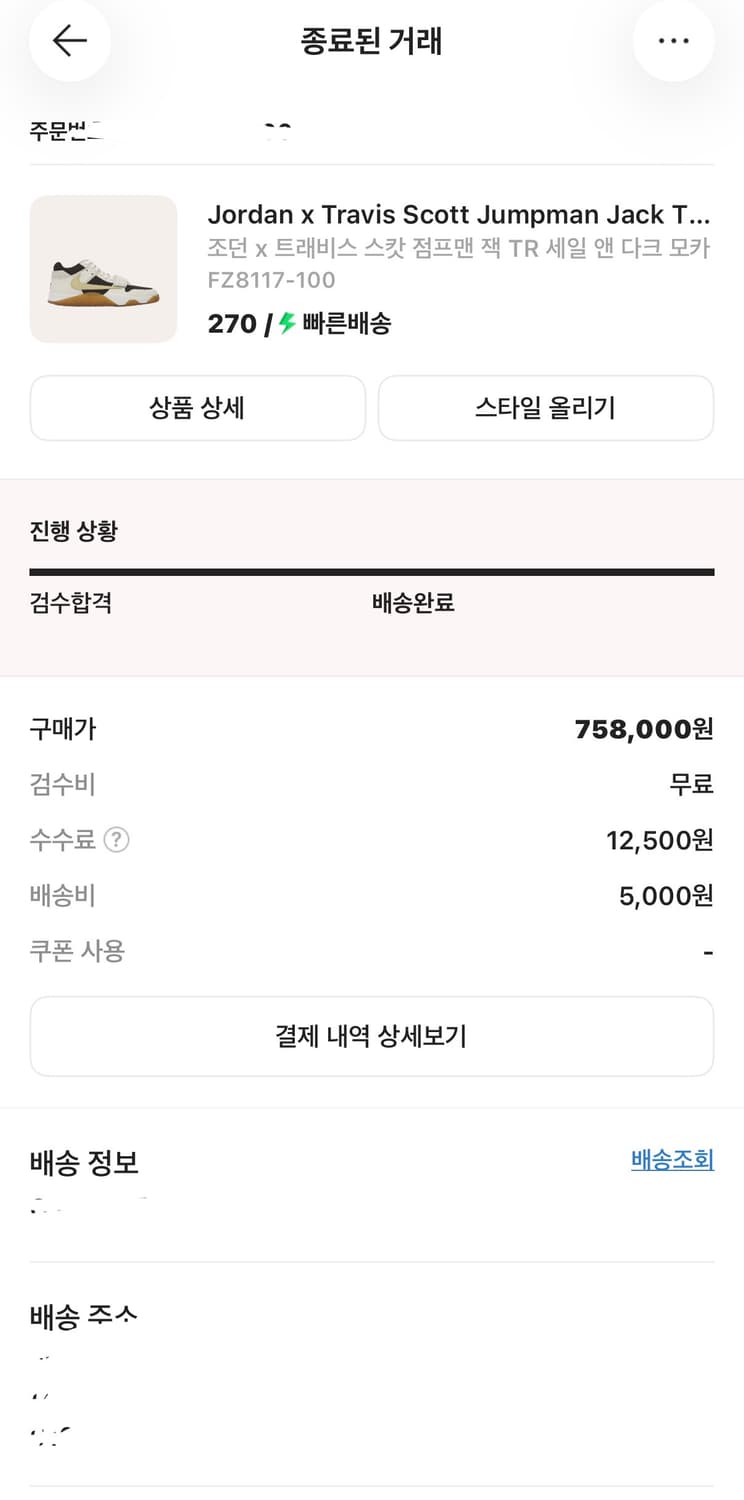Click the progress bar in 진행 상황
The width and height of the screenshot is (744, 1500).
[371, 571]
